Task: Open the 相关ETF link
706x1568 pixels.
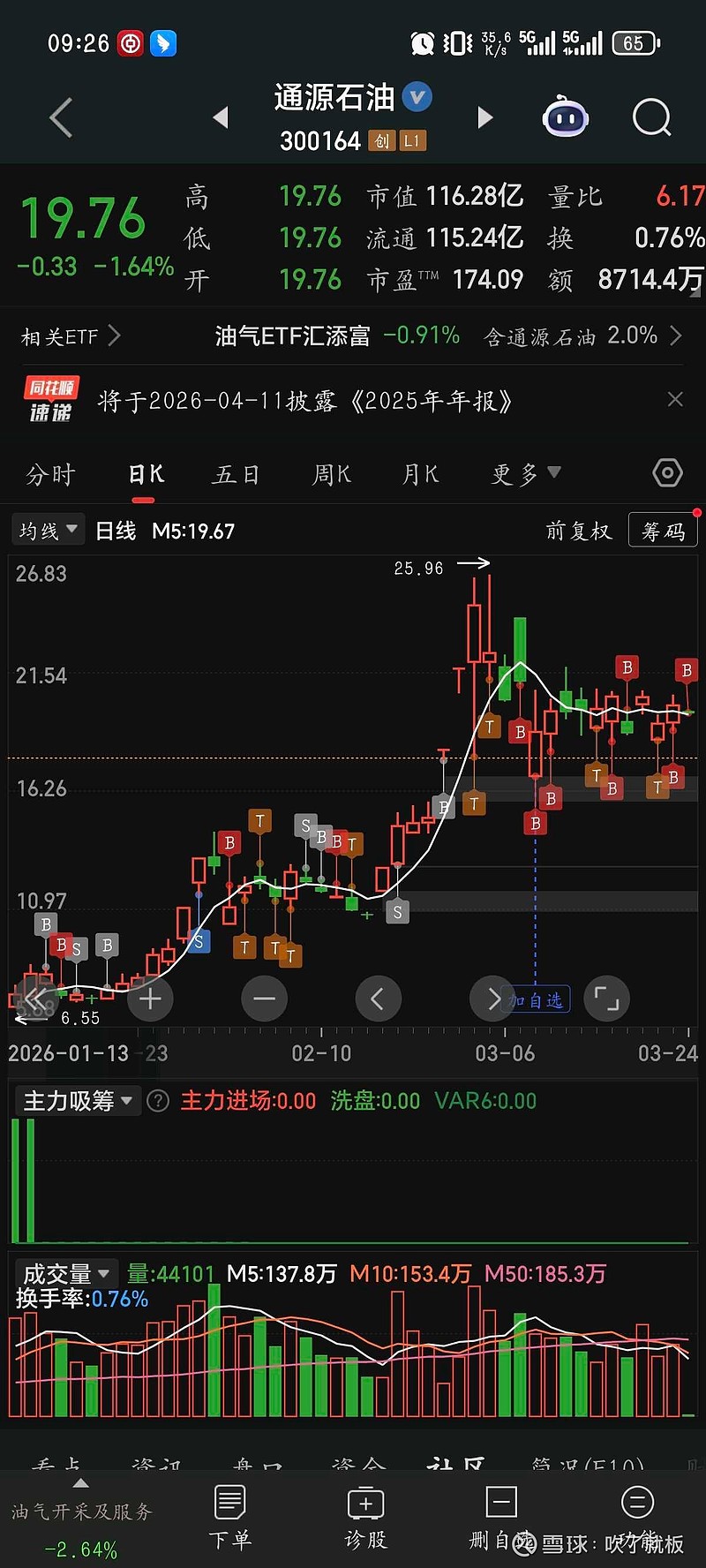Action: pyautogui.click(x=71, y=336)
